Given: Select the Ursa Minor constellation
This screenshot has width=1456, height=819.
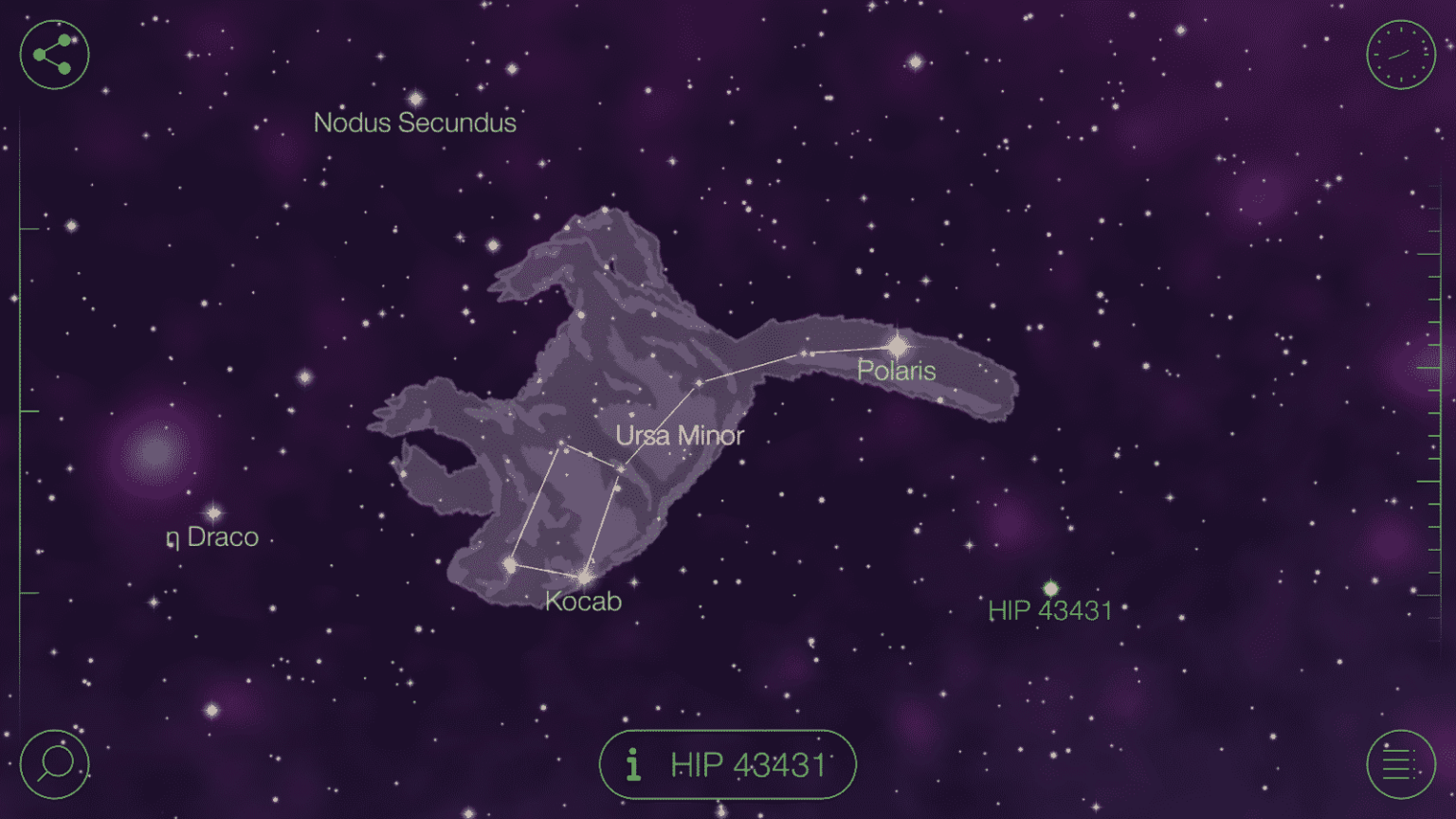Looking at the screenshot, I should click(679, 436).
